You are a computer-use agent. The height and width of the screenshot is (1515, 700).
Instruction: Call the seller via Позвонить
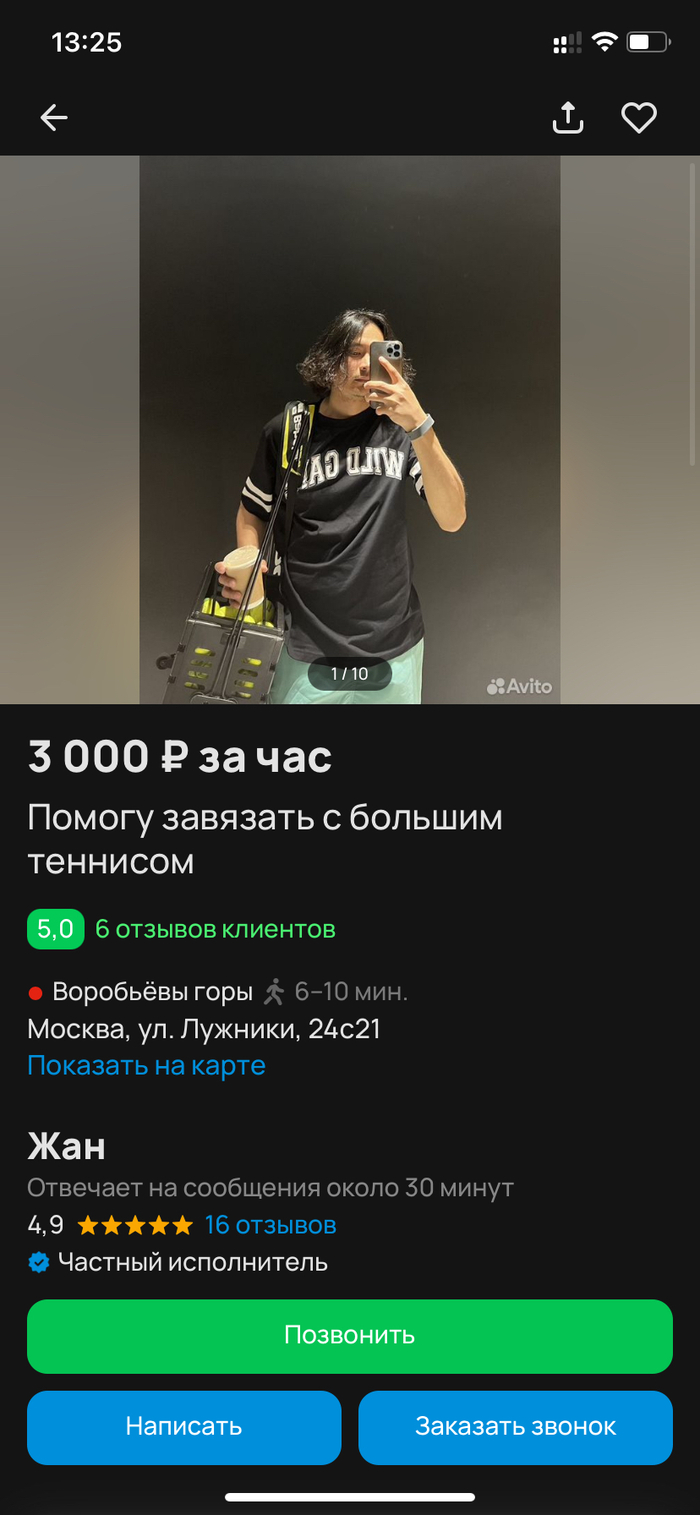pos(350,1336)
